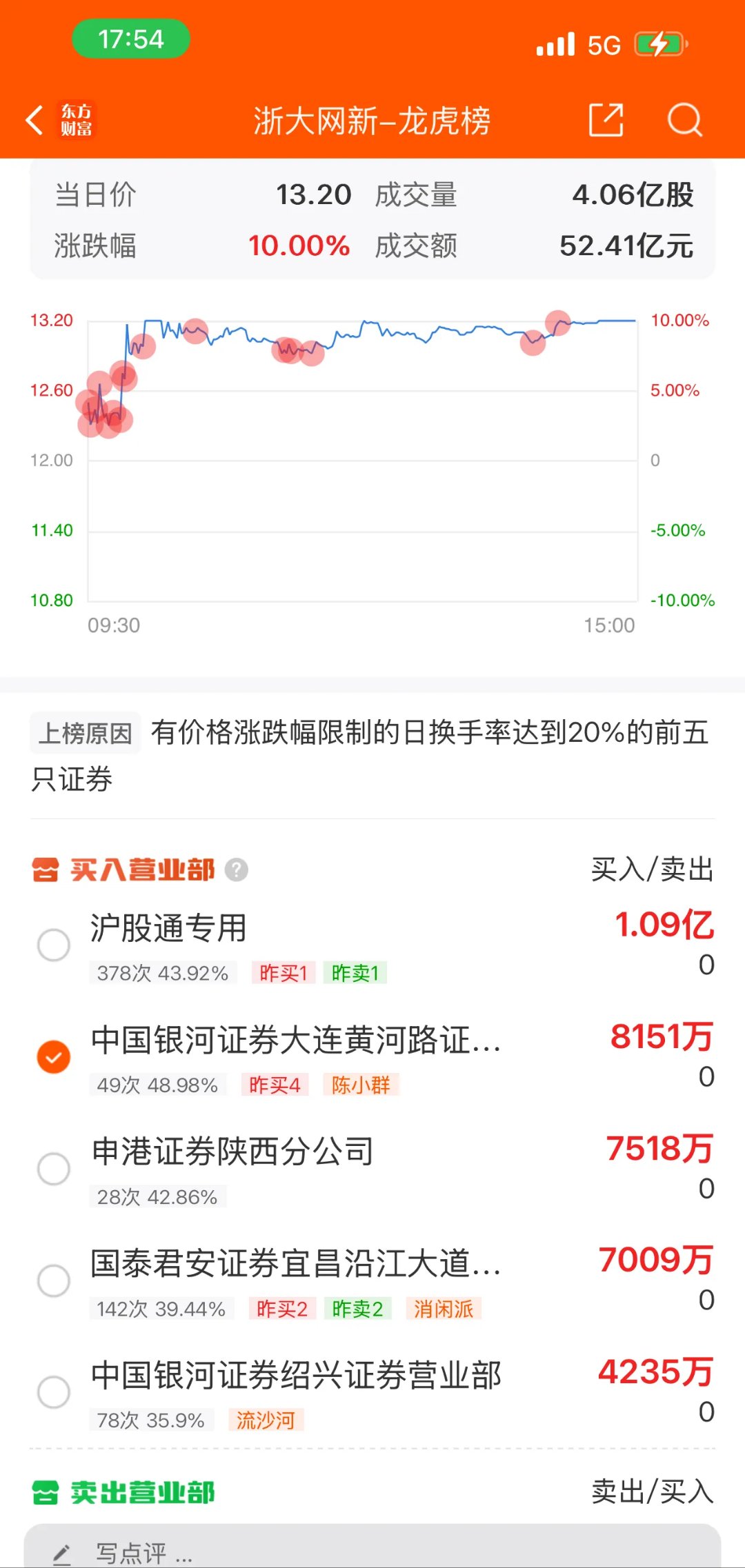Tap the magnifier search icon

[684, 119]
